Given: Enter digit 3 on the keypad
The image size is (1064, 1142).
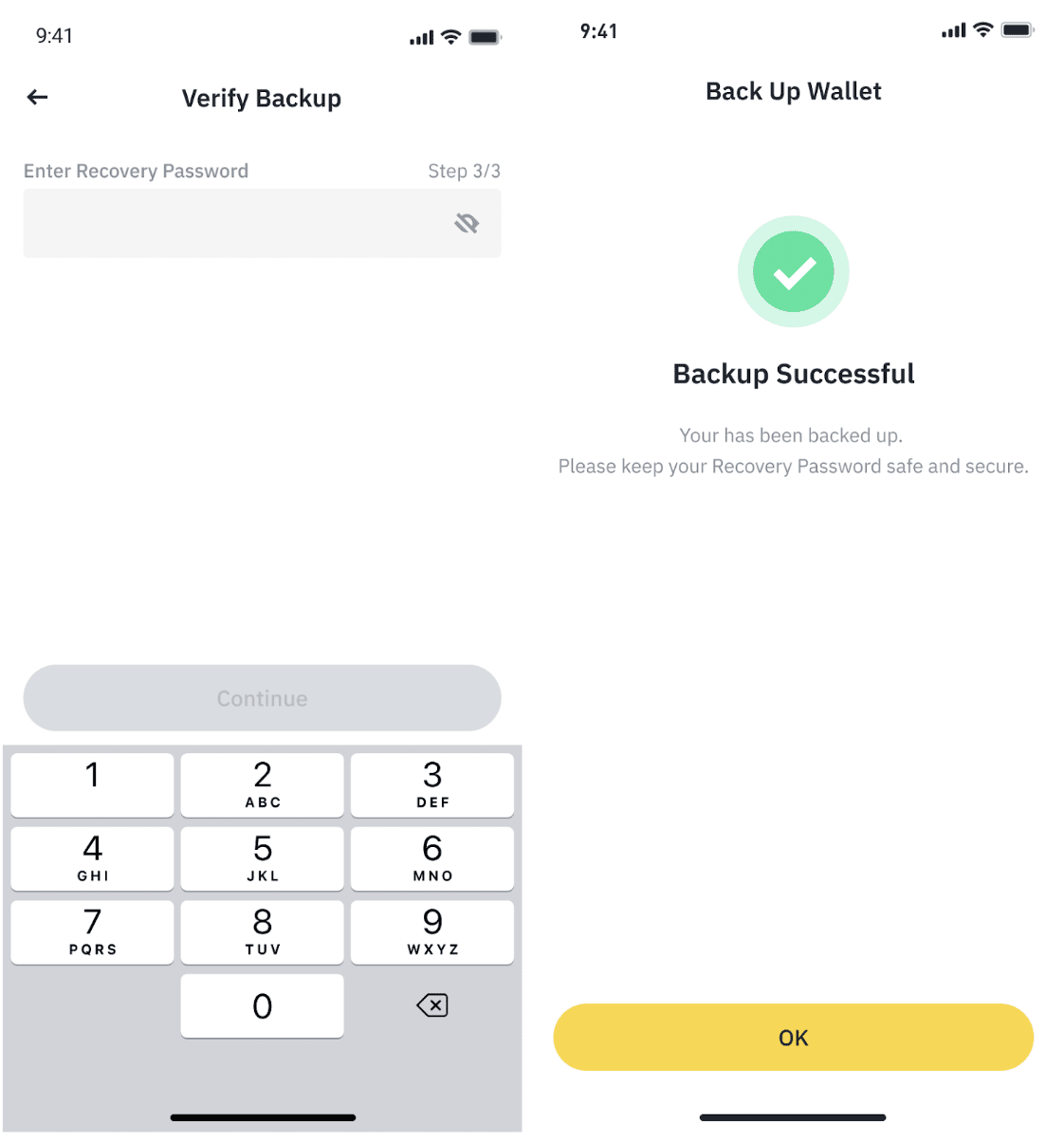Looking at the screenshot, I should tap(432, 784).
